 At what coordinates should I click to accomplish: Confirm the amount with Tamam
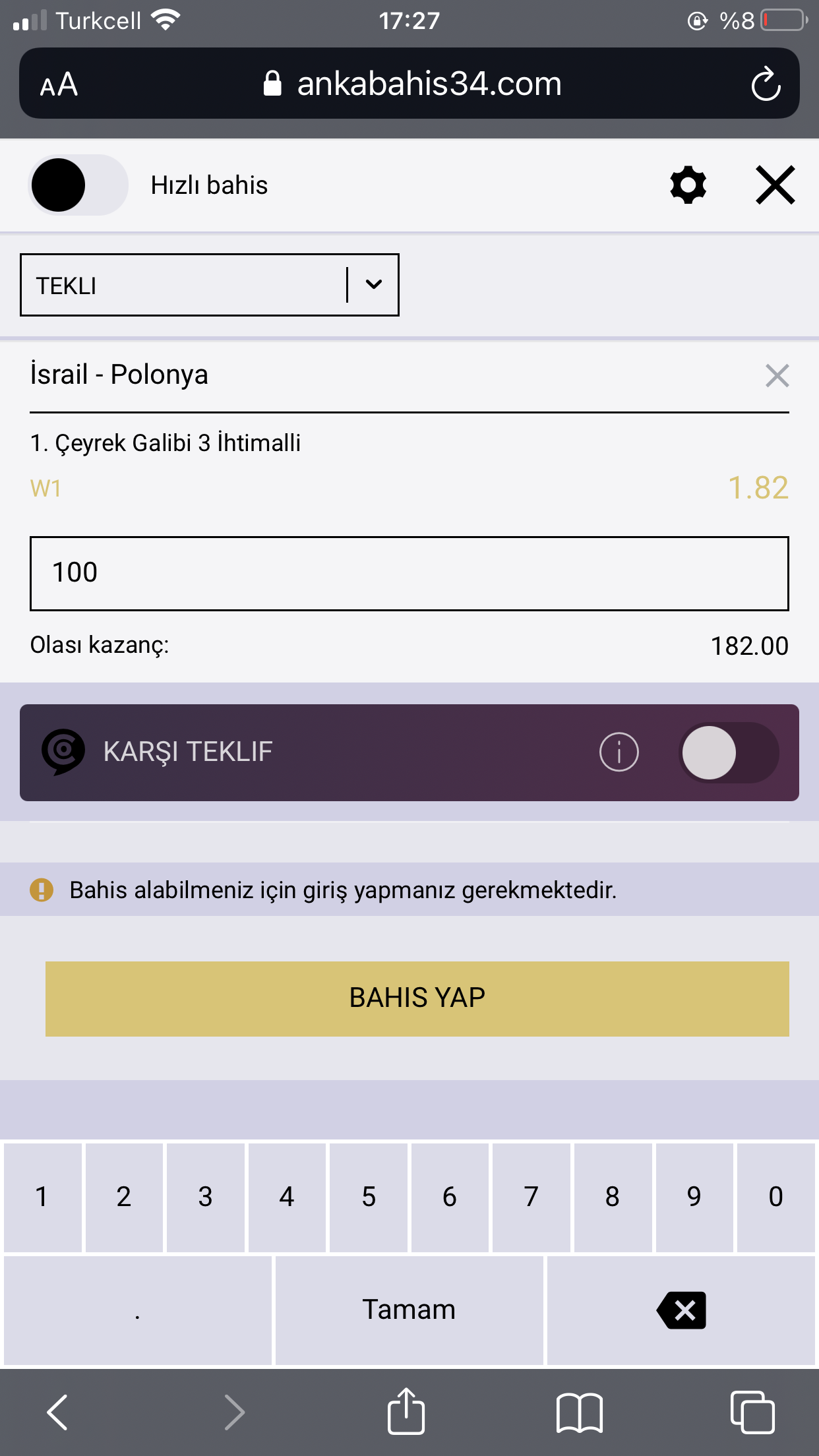pos(409,1310)
